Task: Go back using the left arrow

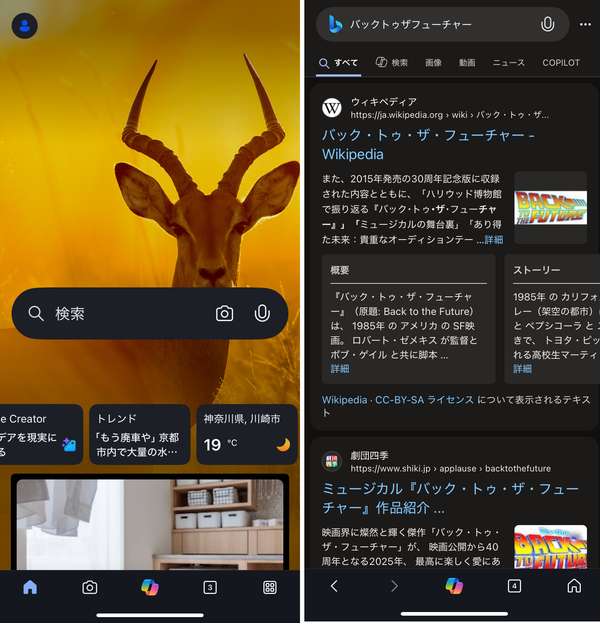Action: [x=334, y=586]
